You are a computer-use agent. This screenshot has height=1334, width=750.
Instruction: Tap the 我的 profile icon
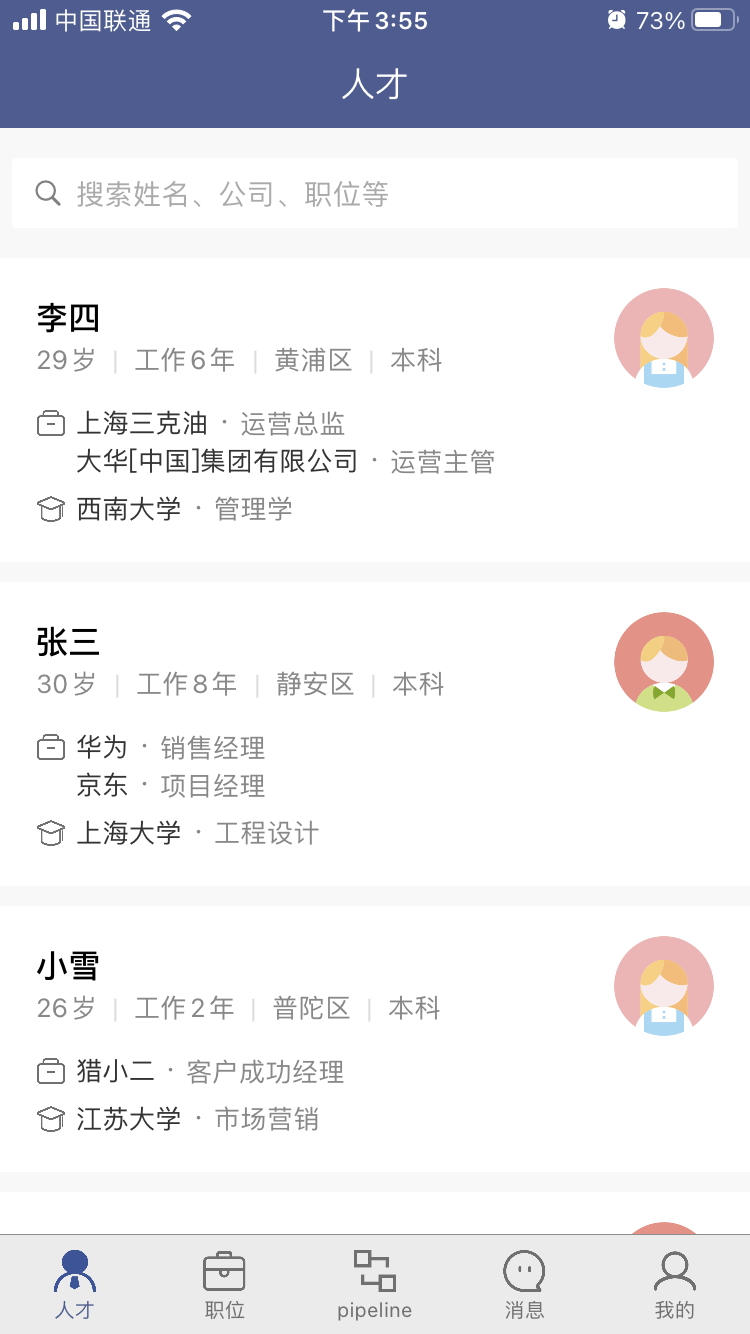coord(675,1270)
